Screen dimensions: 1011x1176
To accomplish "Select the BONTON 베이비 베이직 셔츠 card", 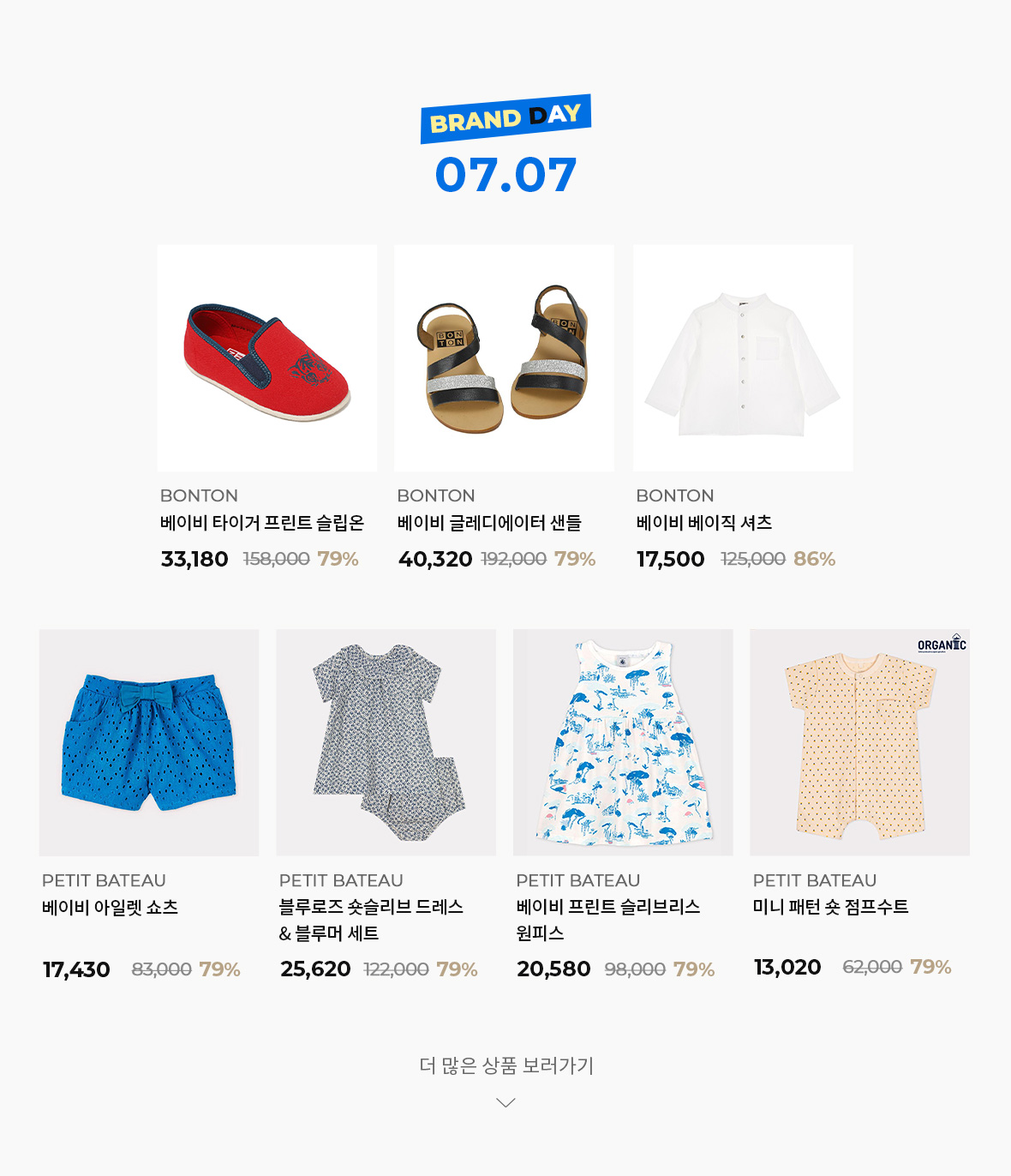I will tap(742, 358).
